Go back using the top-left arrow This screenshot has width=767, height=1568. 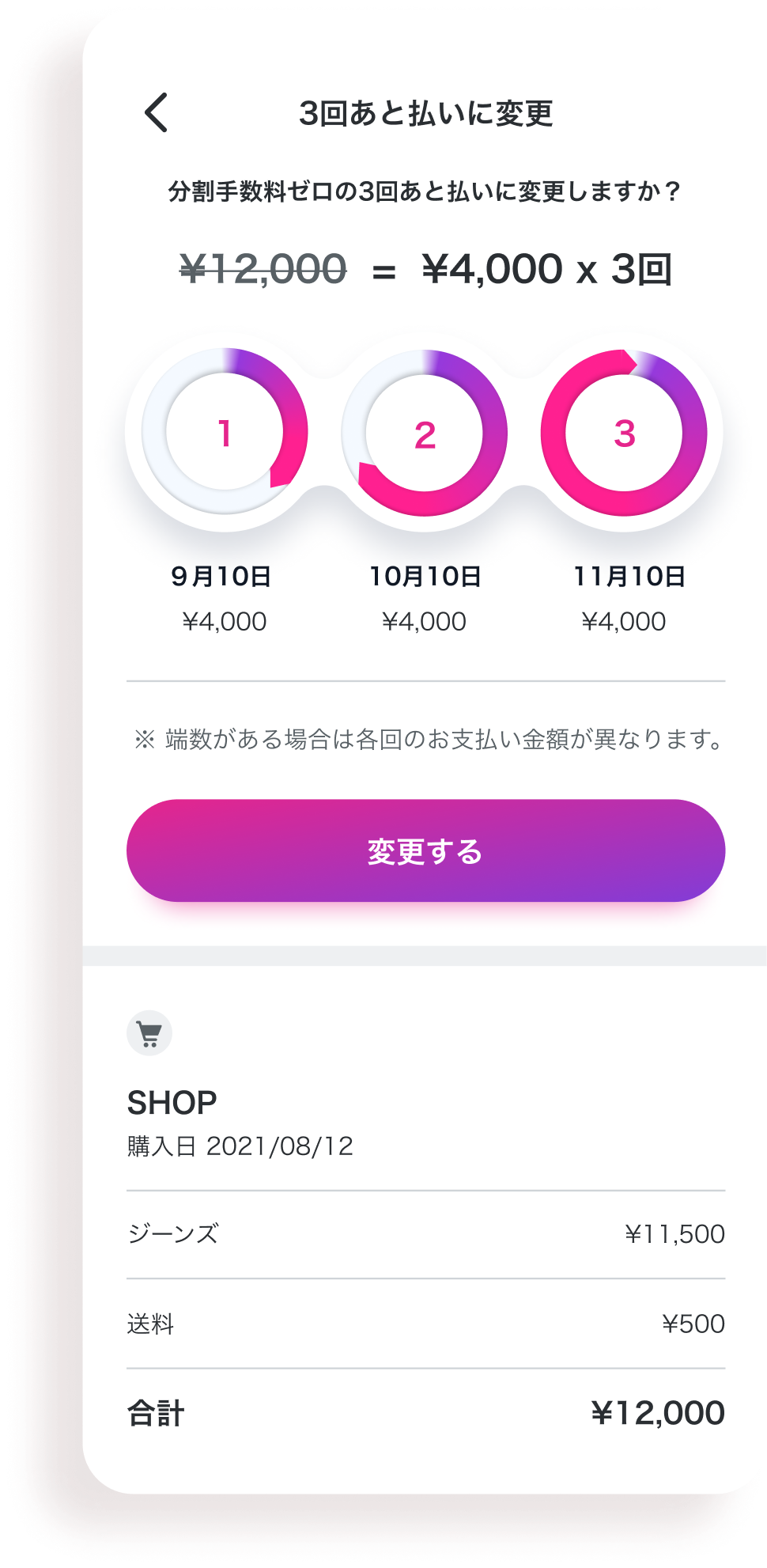157,112
